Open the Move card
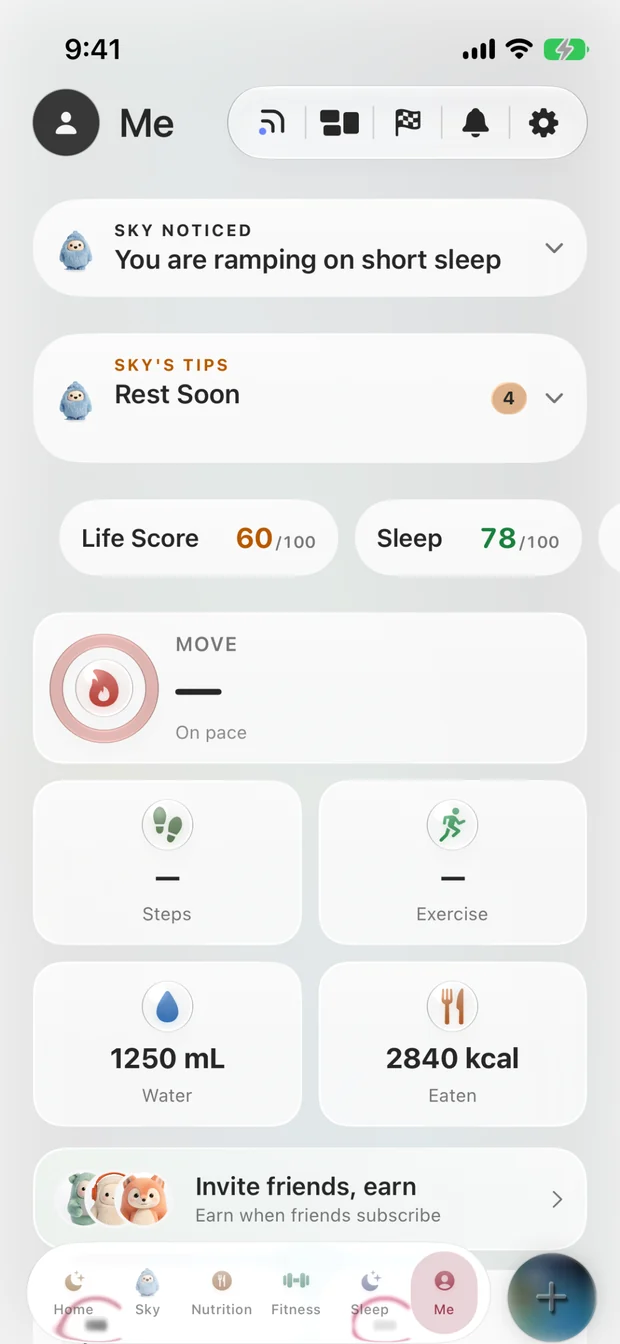 coord(310,688)
